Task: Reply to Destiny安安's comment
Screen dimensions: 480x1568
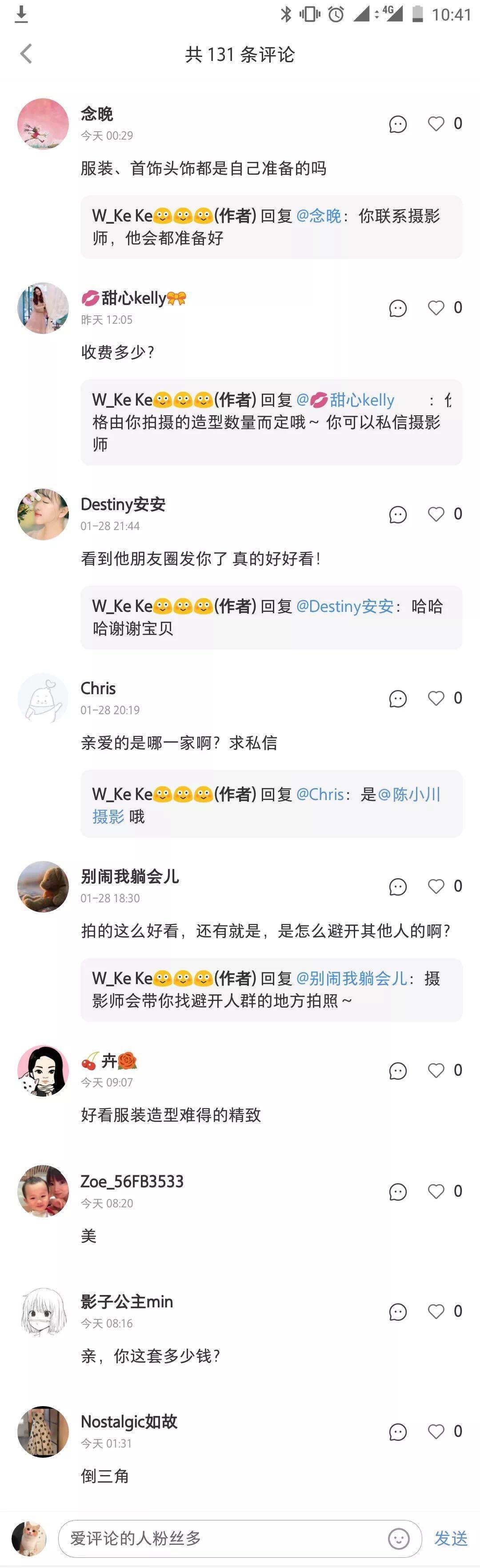Action: click(x=397, y=515)
